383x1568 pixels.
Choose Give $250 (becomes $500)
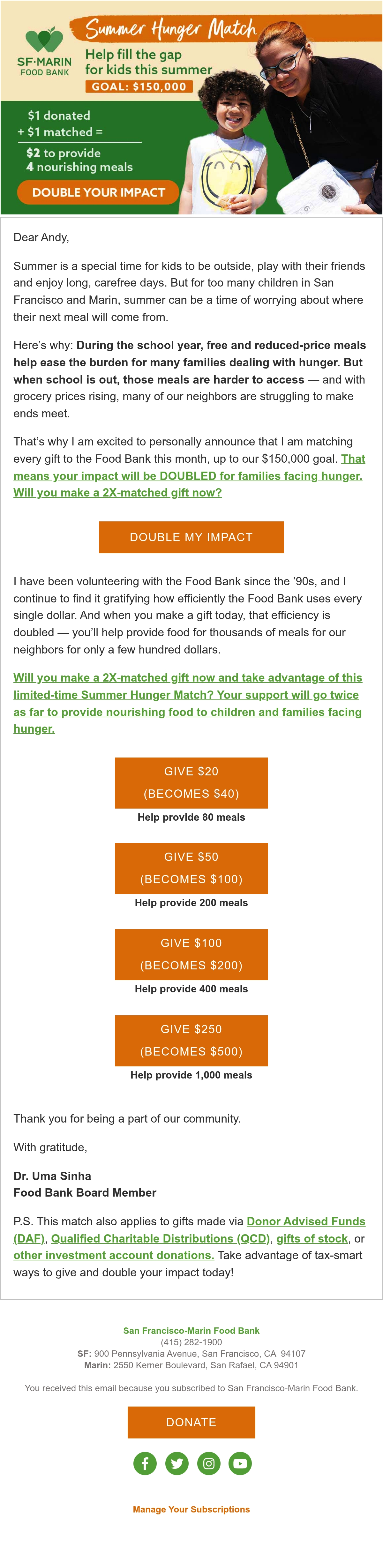pyautogui.click(x=191, y=1040)
